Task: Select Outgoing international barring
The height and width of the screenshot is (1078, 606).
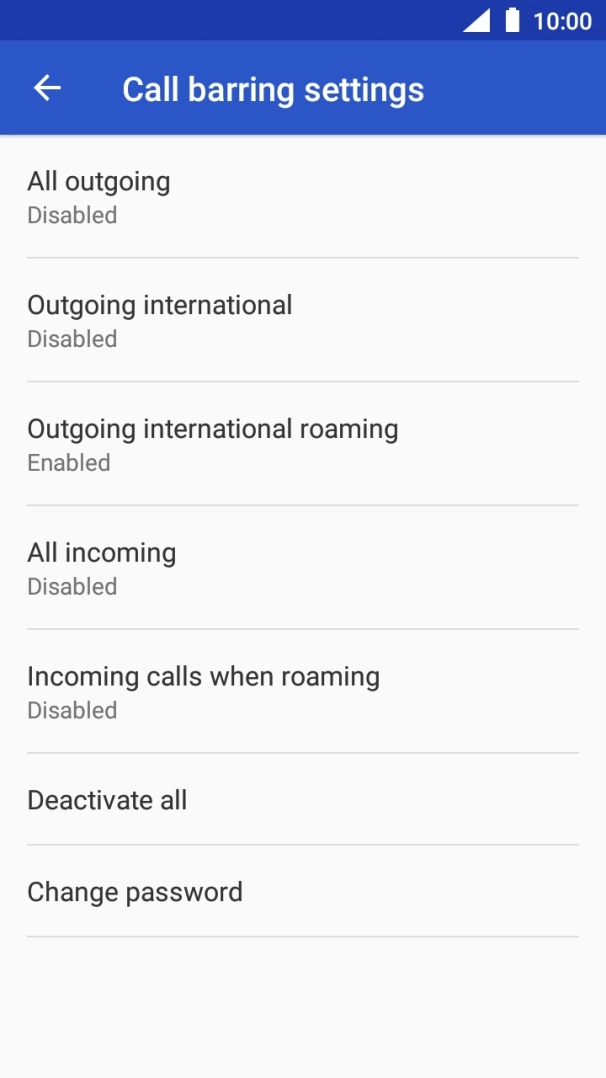Action: [x=302, y=320]
